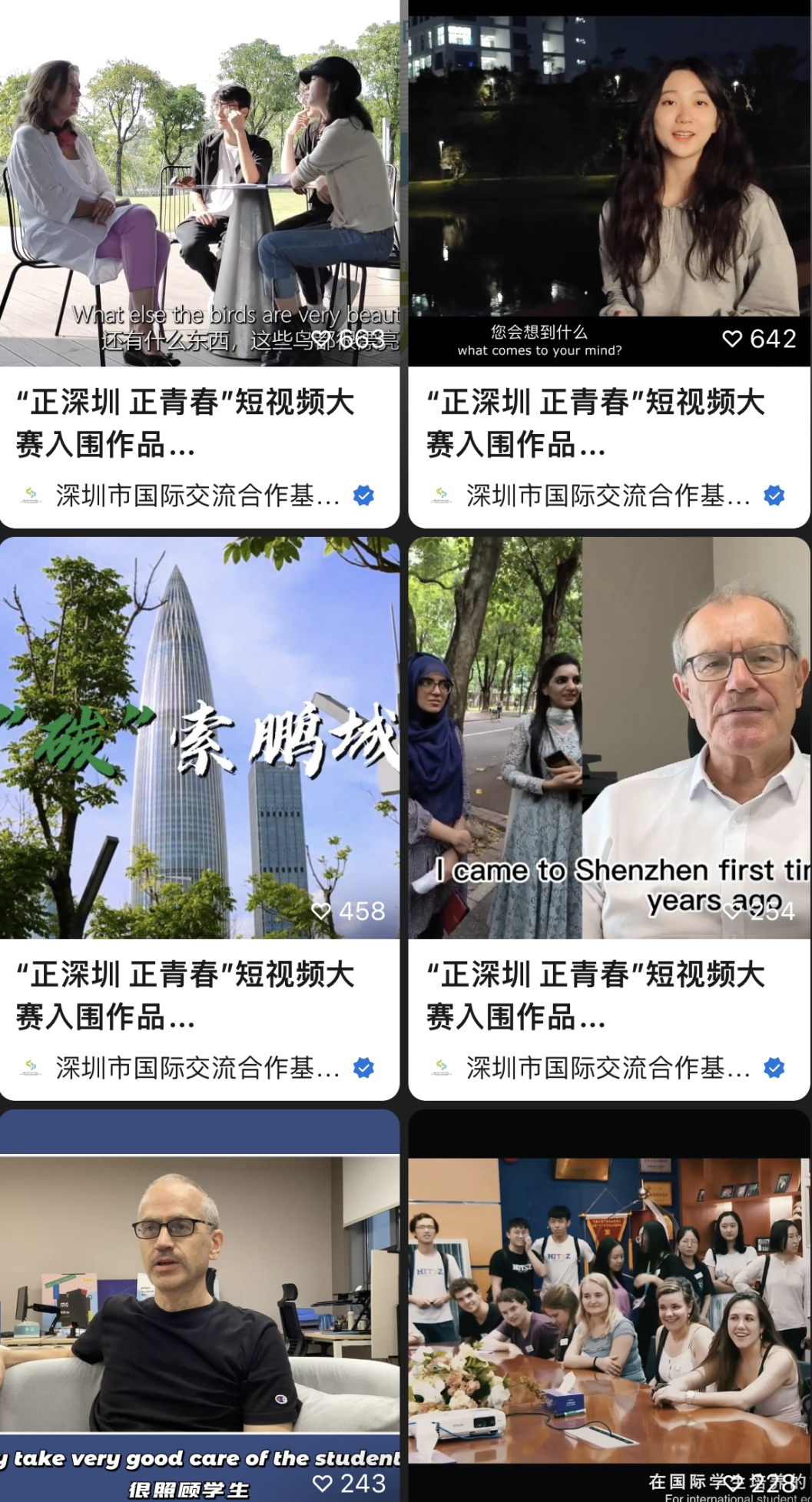
Task: Like the video showing 243 likes
Action: coord(323,1483)
